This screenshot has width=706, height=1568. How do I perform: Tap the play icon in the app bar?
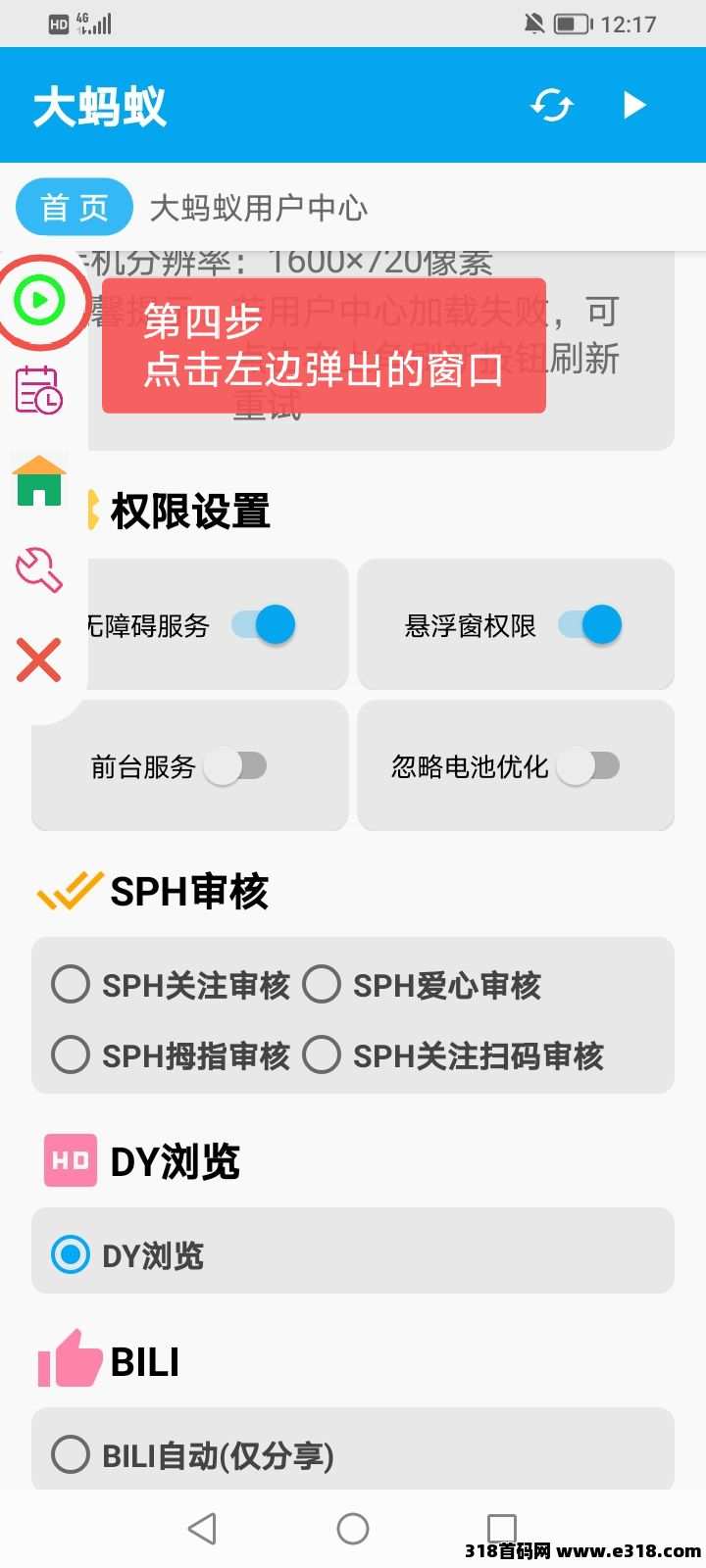coord(634,105)
